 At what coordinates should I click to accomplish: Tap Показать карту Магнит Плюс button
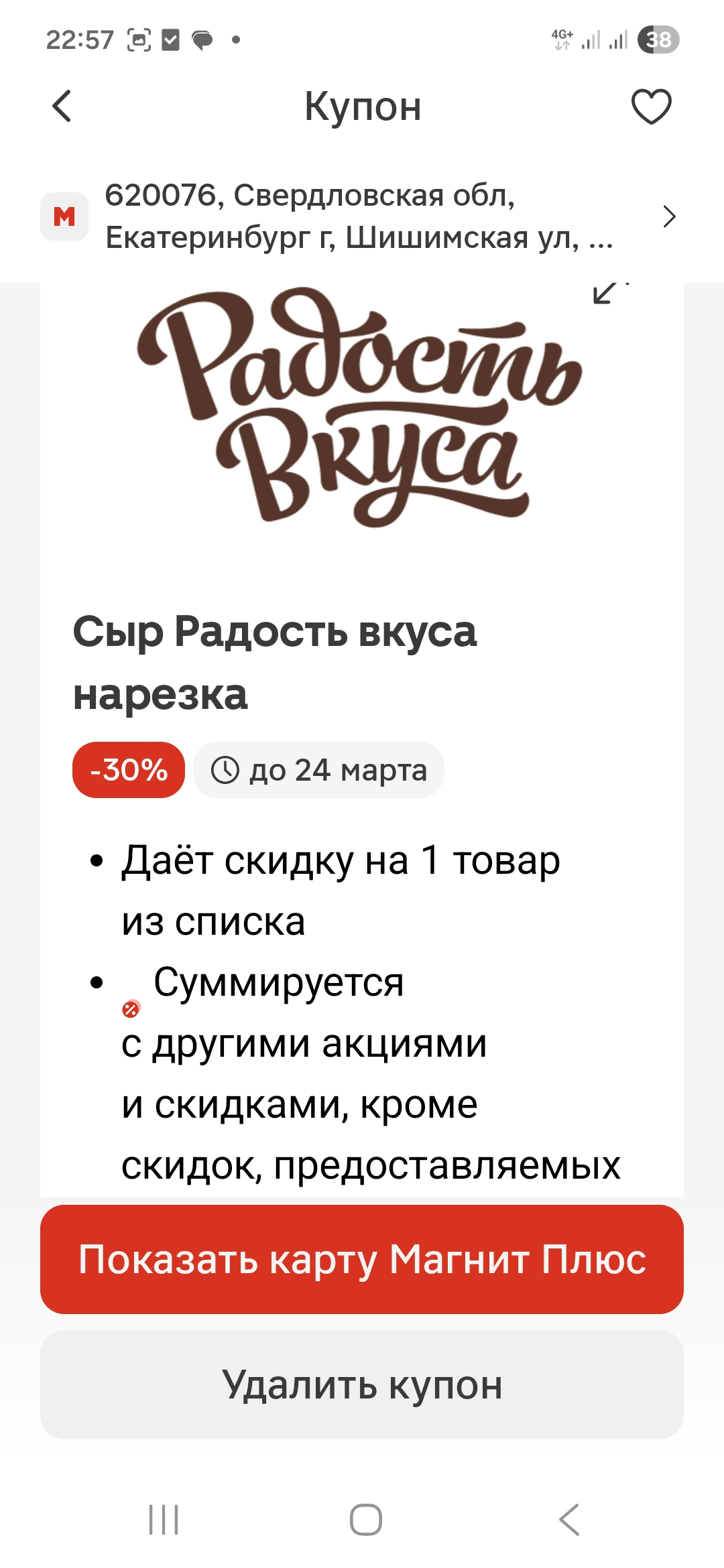tap(362, 1259)
